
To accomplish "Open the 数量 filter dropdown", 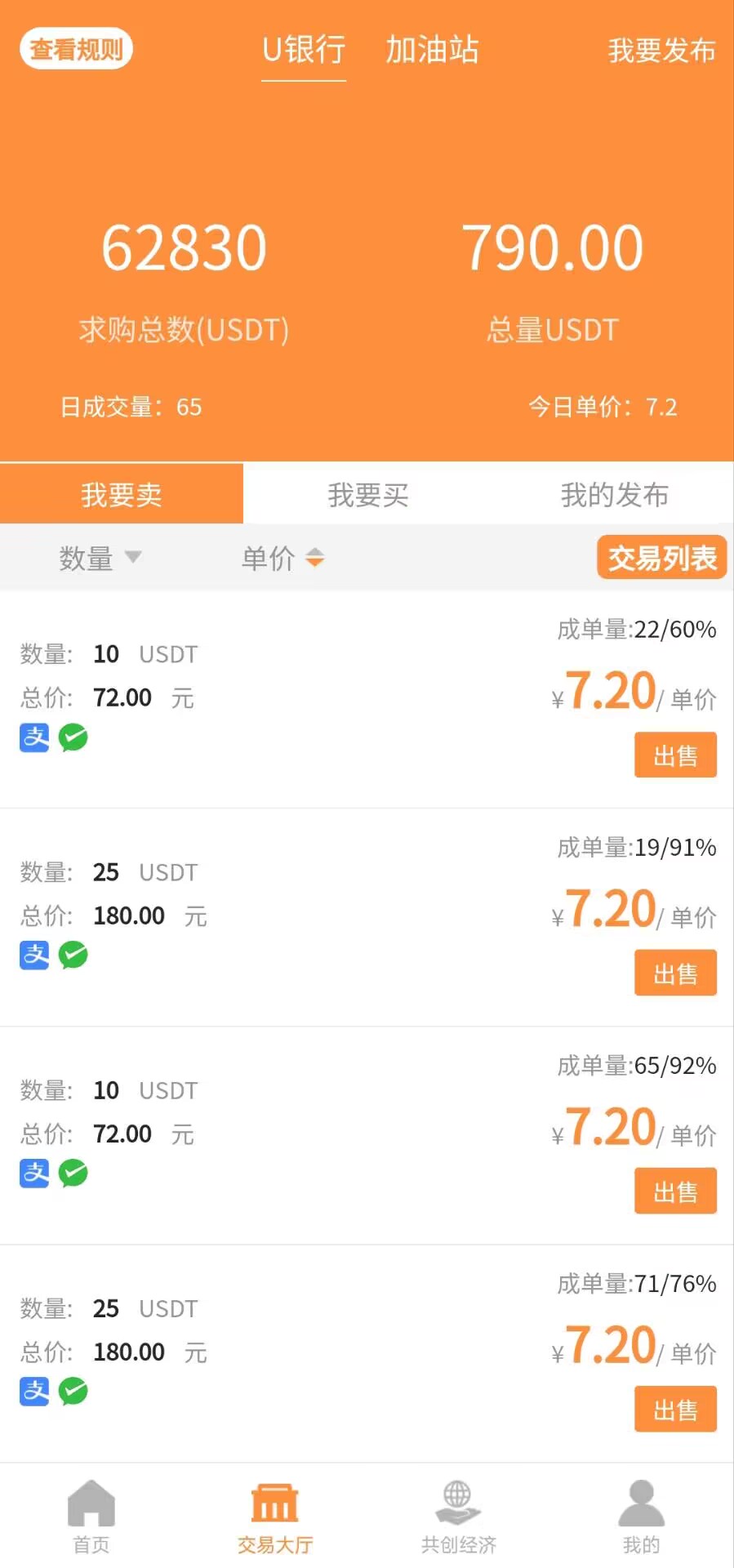I will click(100, 558).
